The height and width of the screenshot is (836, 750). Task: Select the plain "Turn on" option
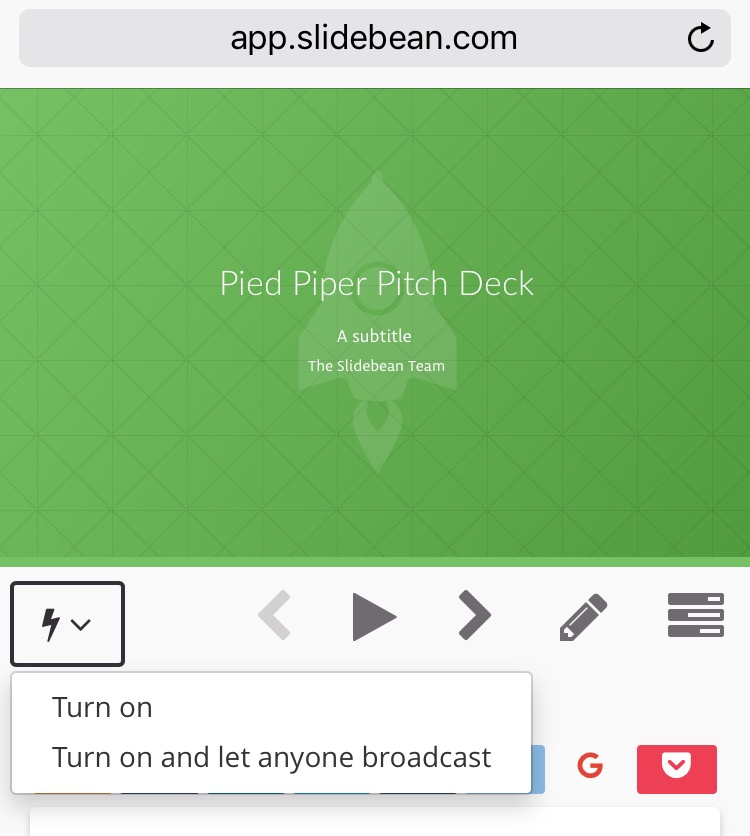[x=102, y=708]
